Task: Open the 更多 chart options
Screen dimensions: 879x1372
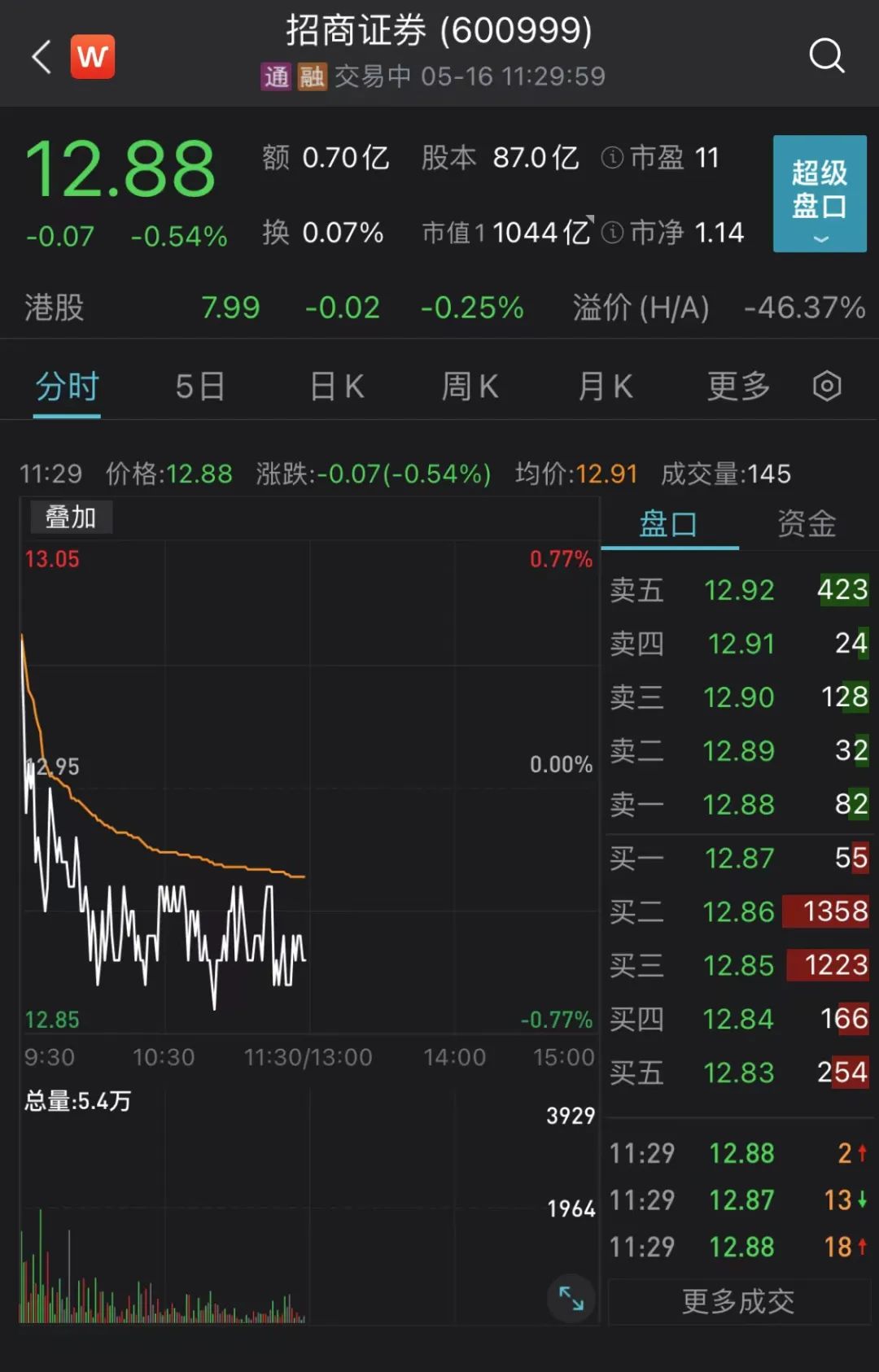Action: 738,387
